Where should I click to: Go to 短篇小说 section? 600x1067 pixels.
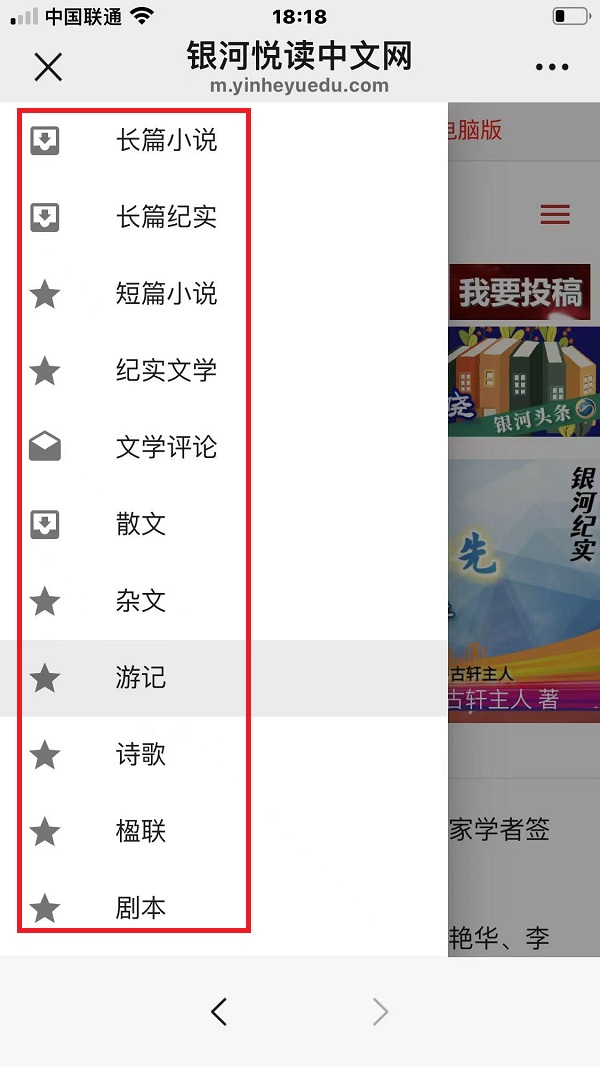pyautogui.click(x=165, y=294)
